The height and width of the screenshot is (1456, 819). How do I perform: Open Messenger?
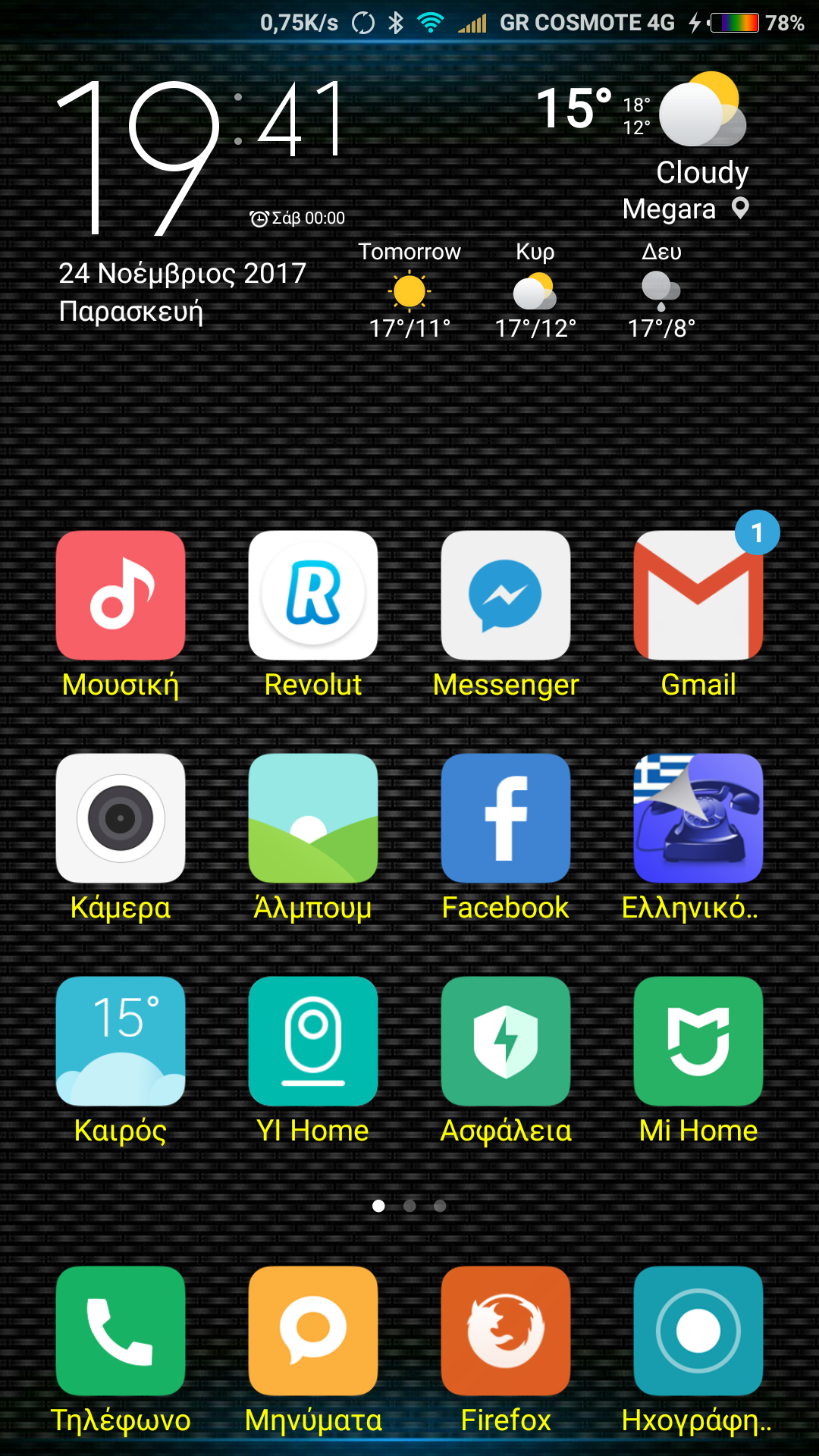[506, 595]
